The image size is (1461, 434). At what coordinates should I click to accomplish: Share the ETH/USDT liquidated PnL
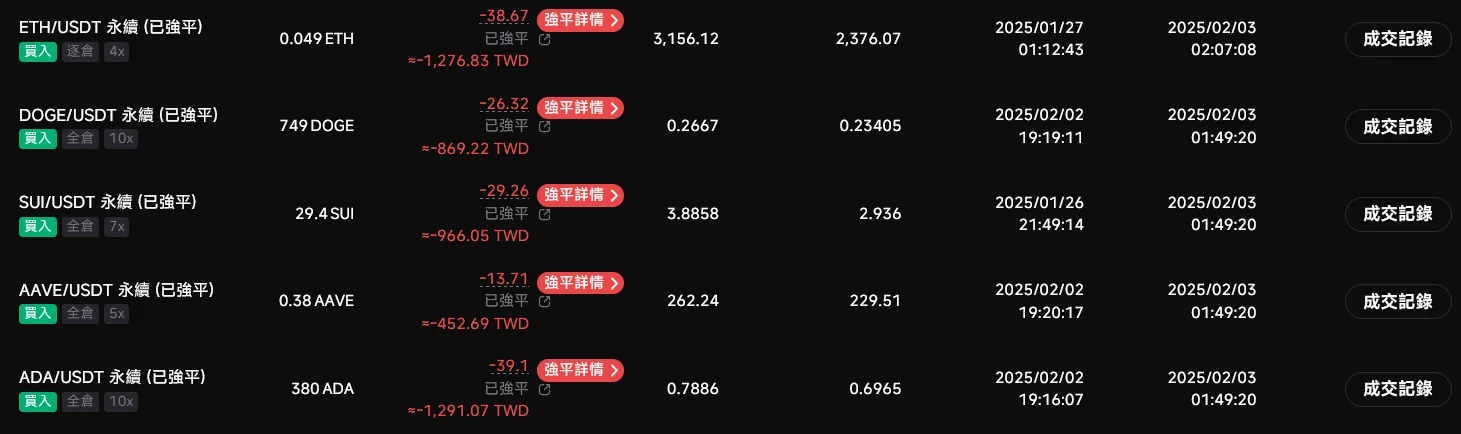pos(544,40)
